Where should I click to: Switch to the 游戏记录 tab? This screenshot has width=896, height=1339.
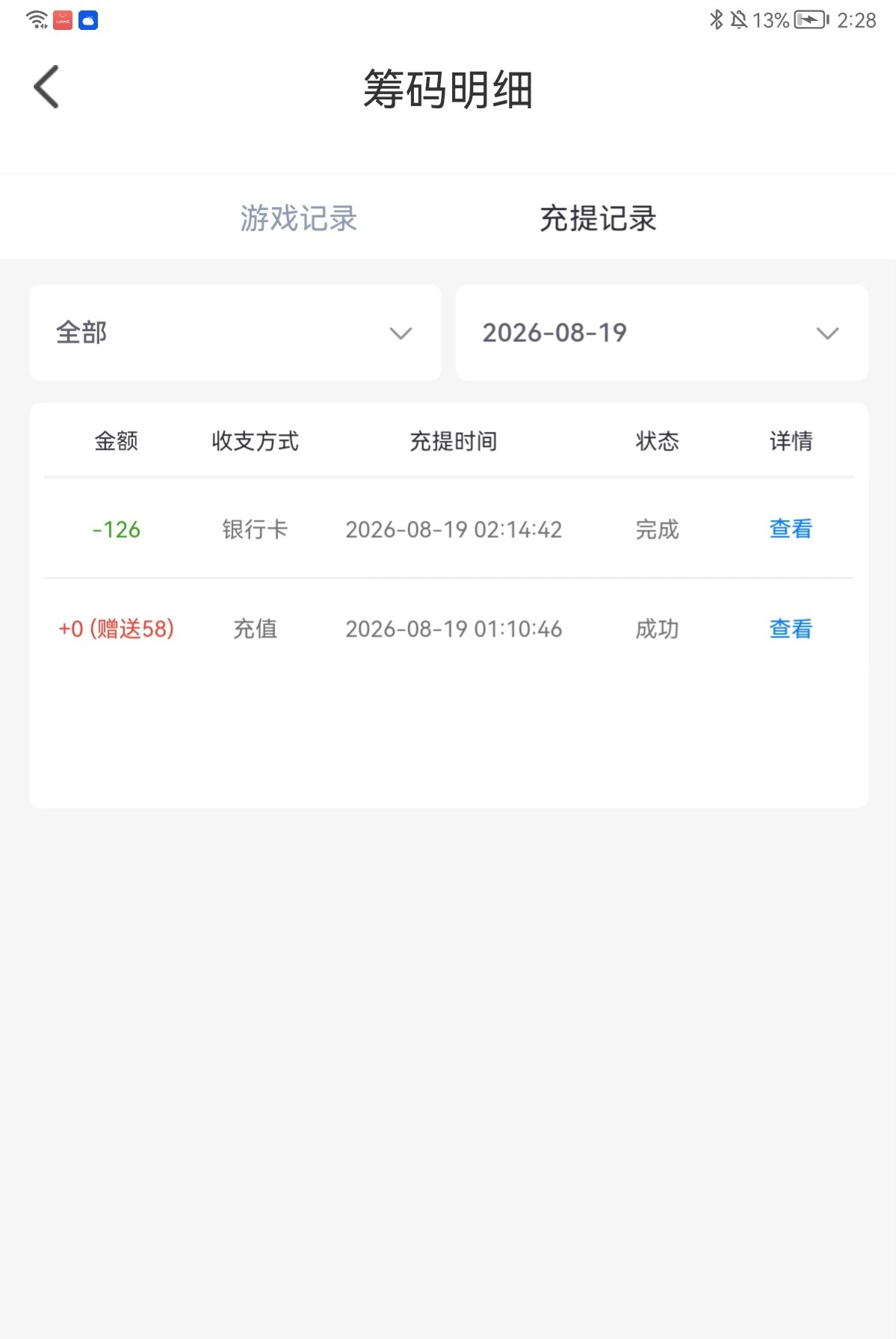[298, 218]
